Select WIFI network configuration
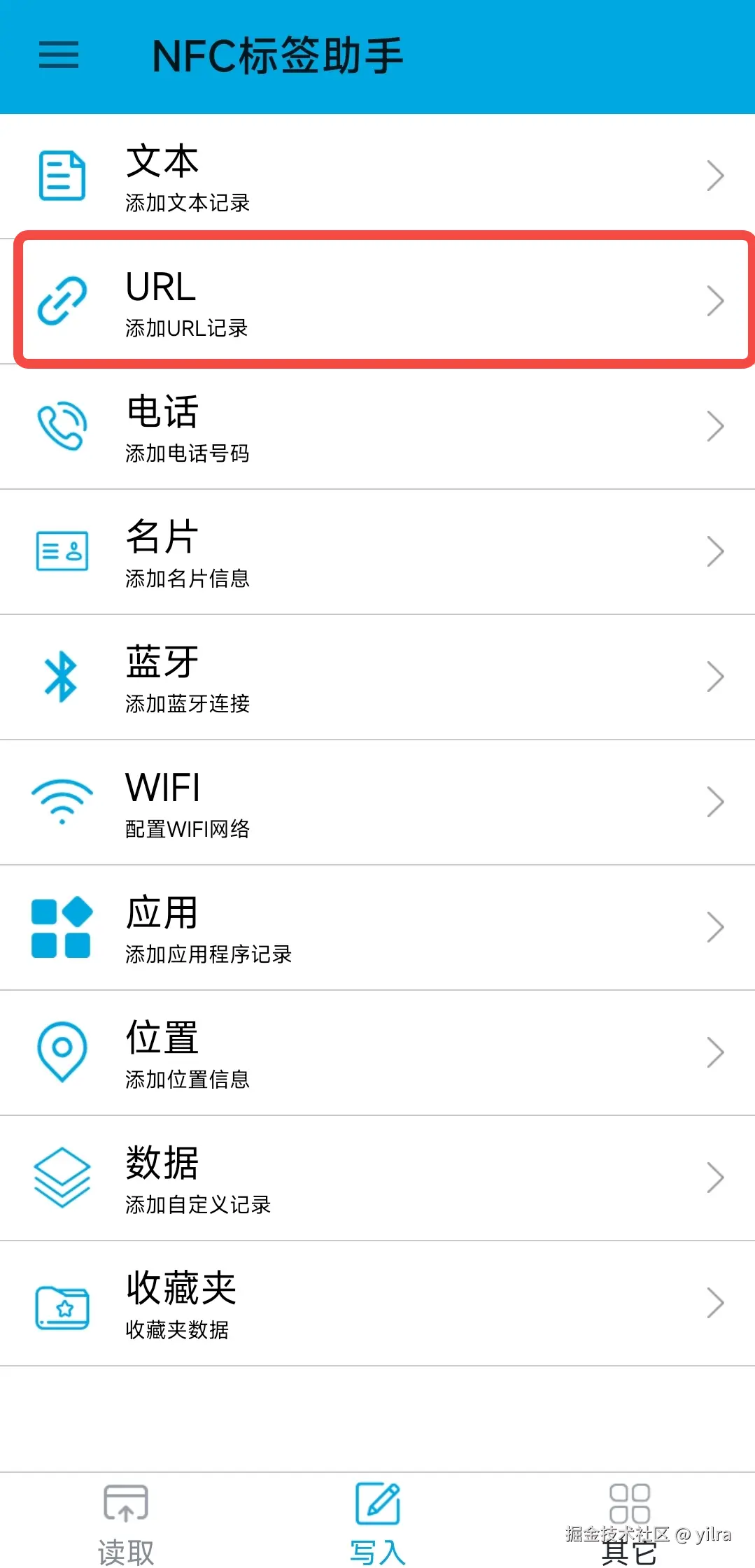755x1568 pixels. [x=378, y=803]
